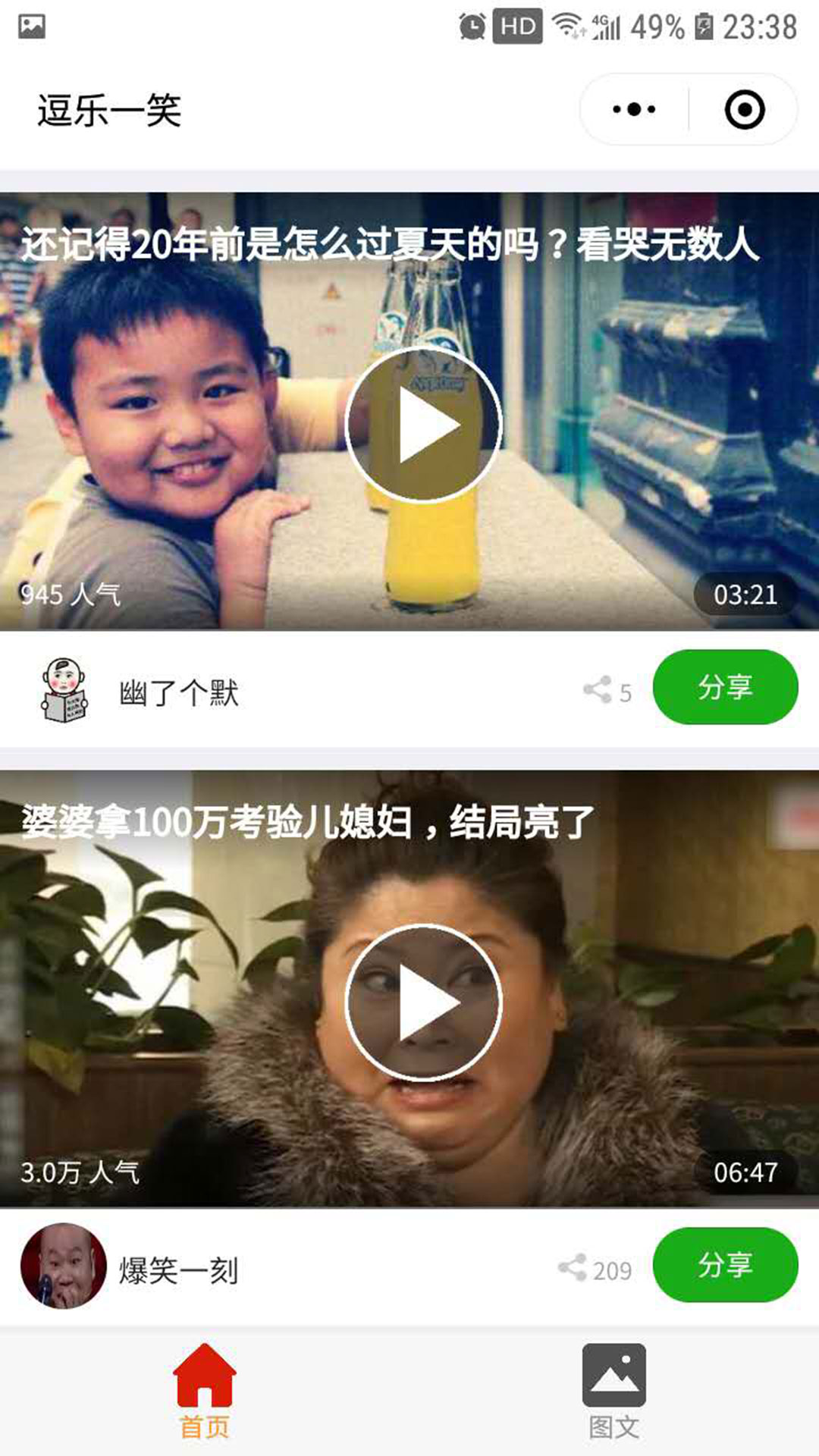The image size is (819, 1456).
Task: Share the video from 爆笑一刻
Action: (x=725, y=1265)
